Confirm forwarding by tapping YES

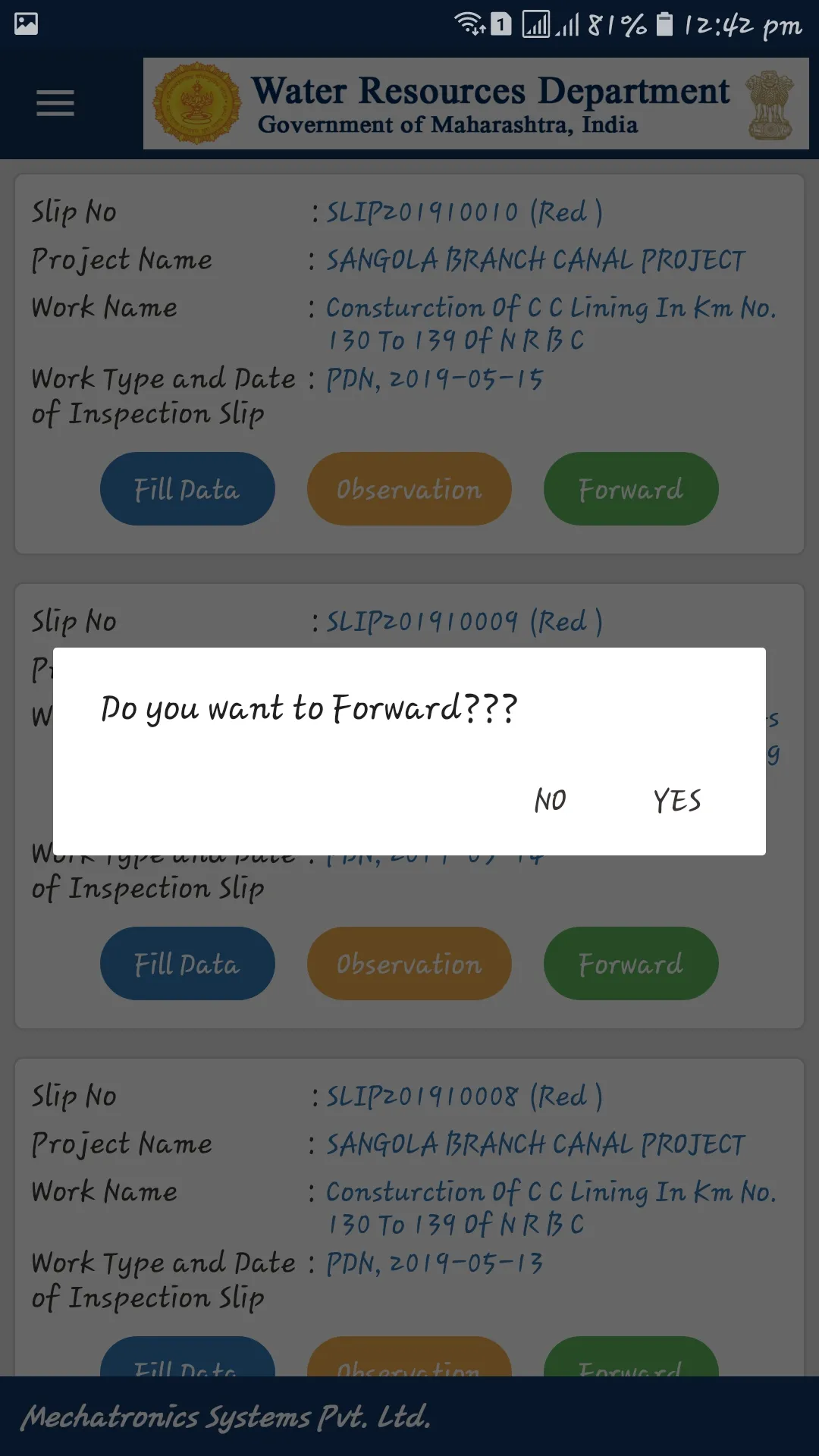pyautogui.click(x=677, y=799)
